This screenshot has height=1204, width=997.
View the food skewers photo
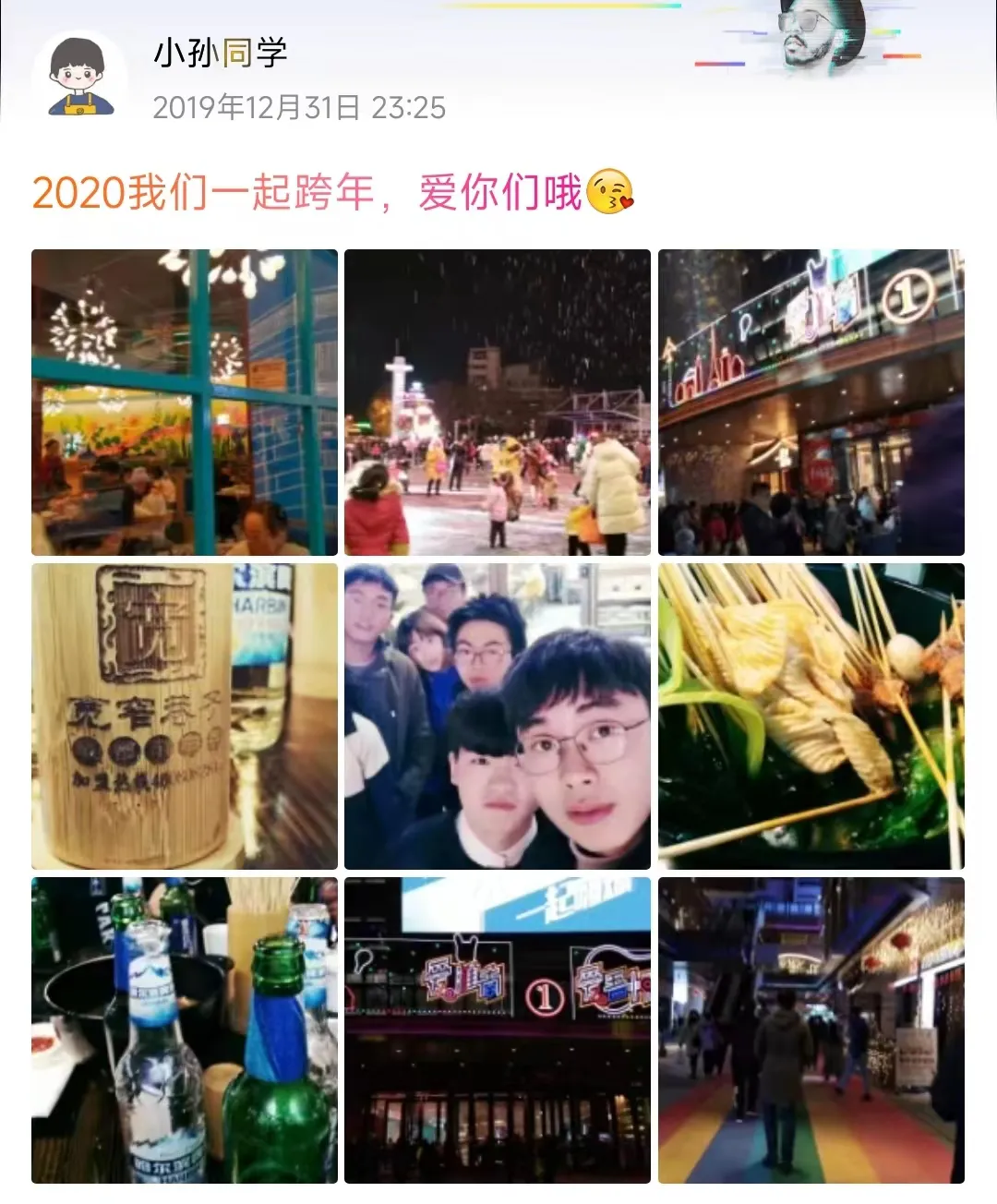[811, 716]
